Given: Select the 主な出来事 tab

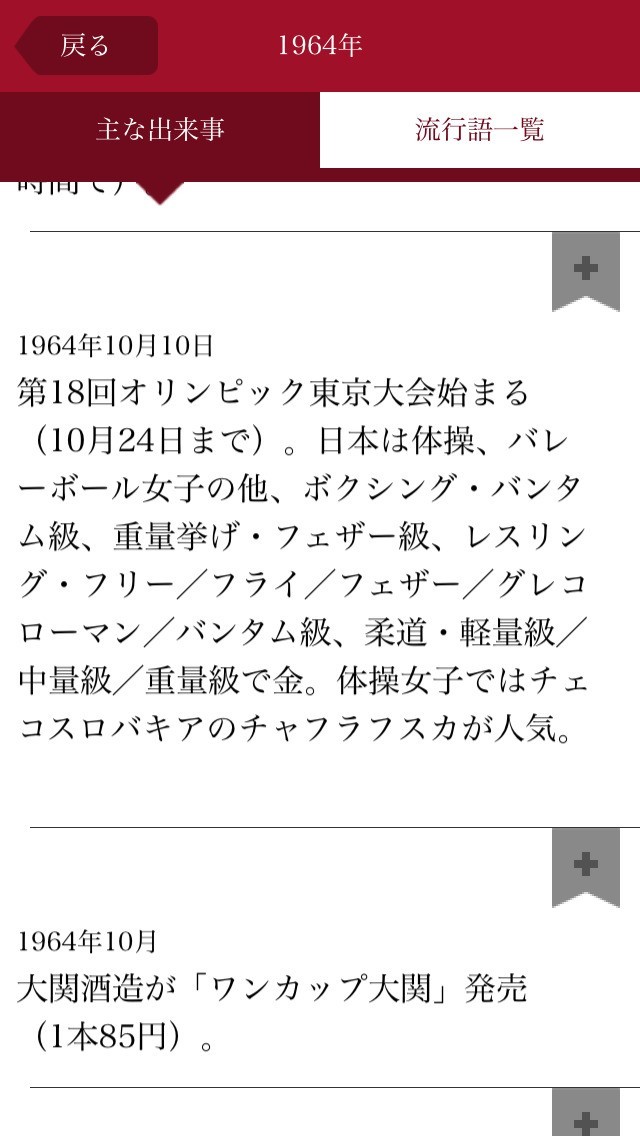Looking at the screenshot, I should pyautogui.click(x=159, y=130).
